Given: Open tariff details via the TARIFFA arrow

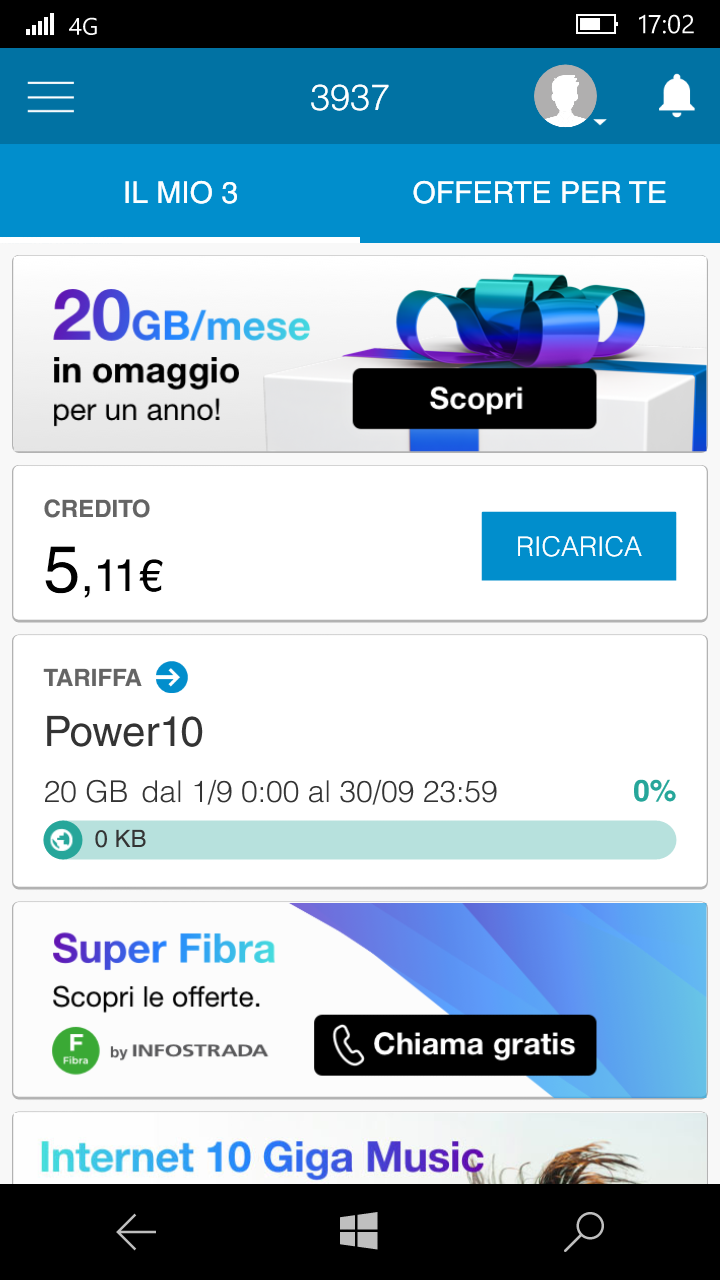Looking at the screenshot, I should 172,678.
